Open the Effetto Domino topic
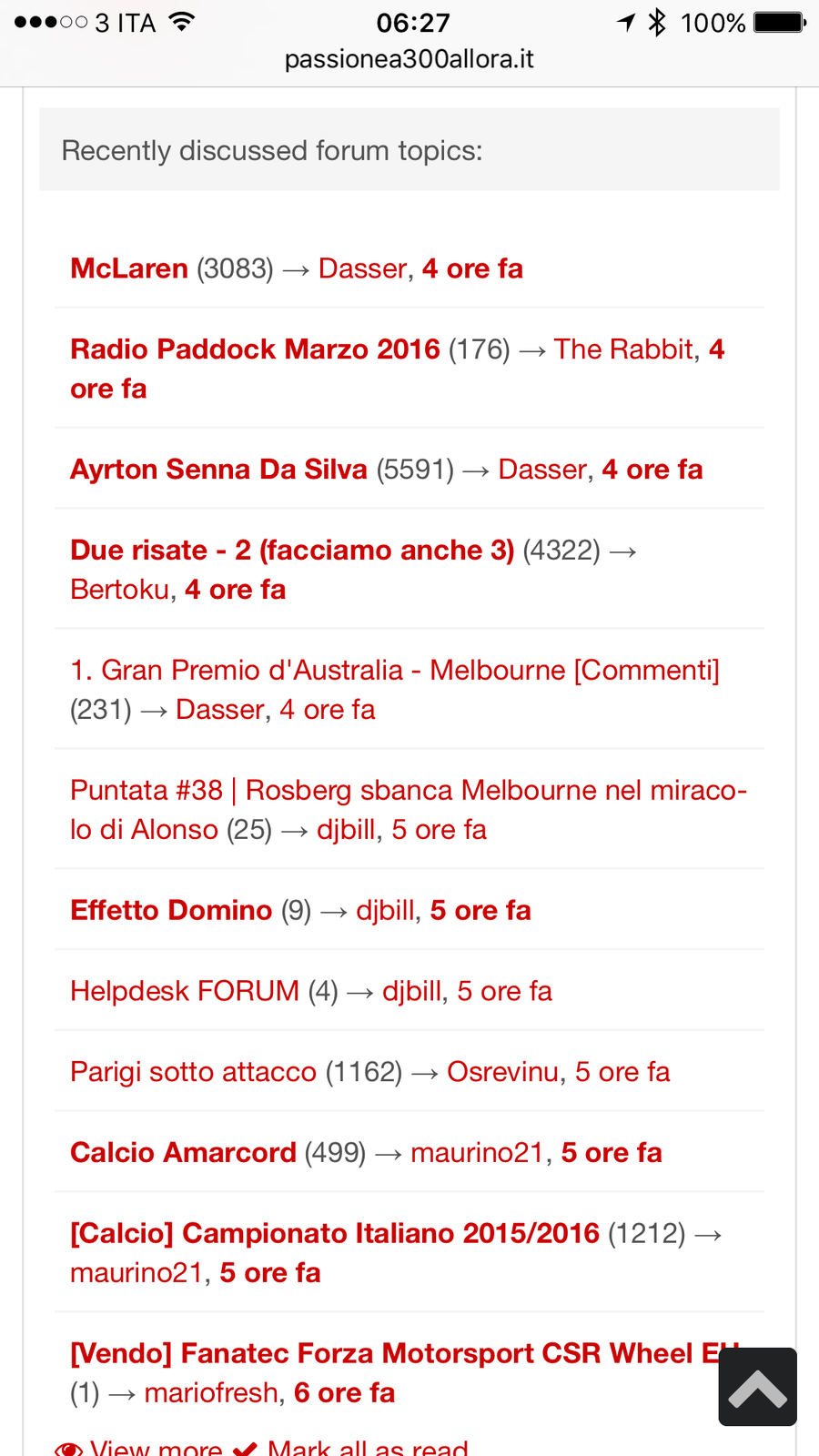The height and width of the screenshot is (1456, 819). [x=171, y=911]
